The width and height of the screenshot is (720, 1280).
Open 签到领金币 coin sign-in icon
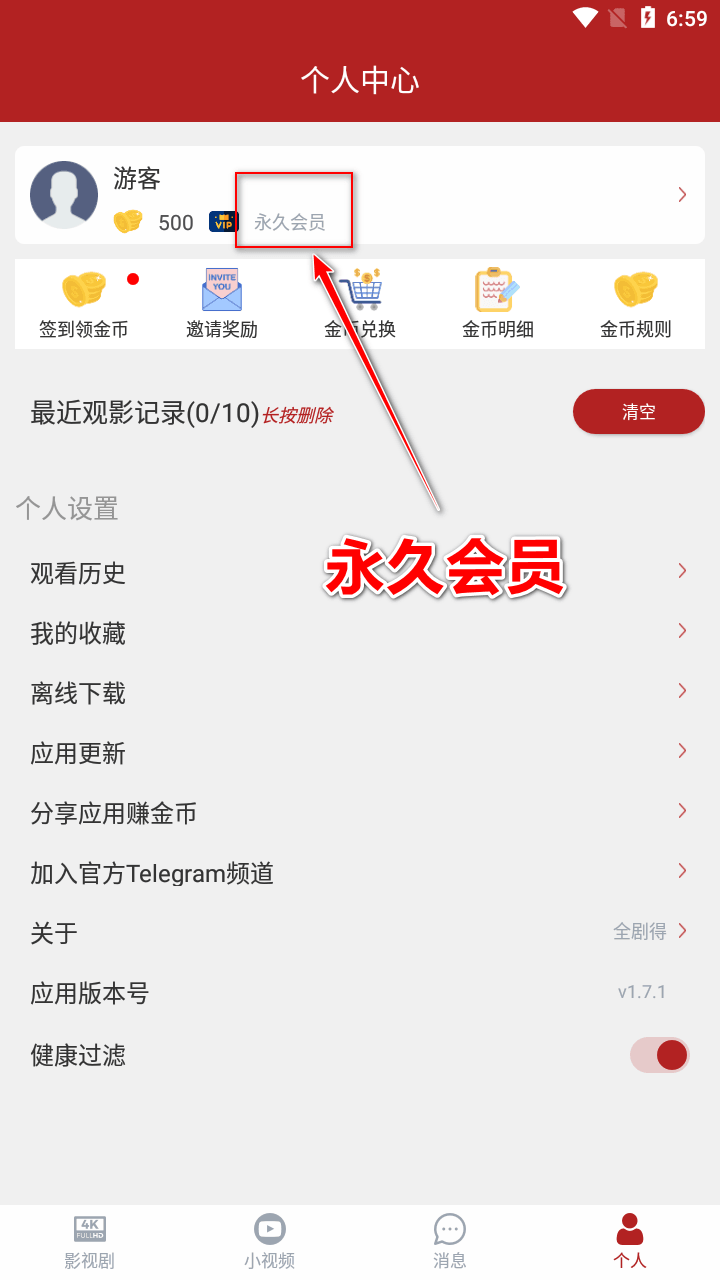pyautogui.click(x=86, y=289)
